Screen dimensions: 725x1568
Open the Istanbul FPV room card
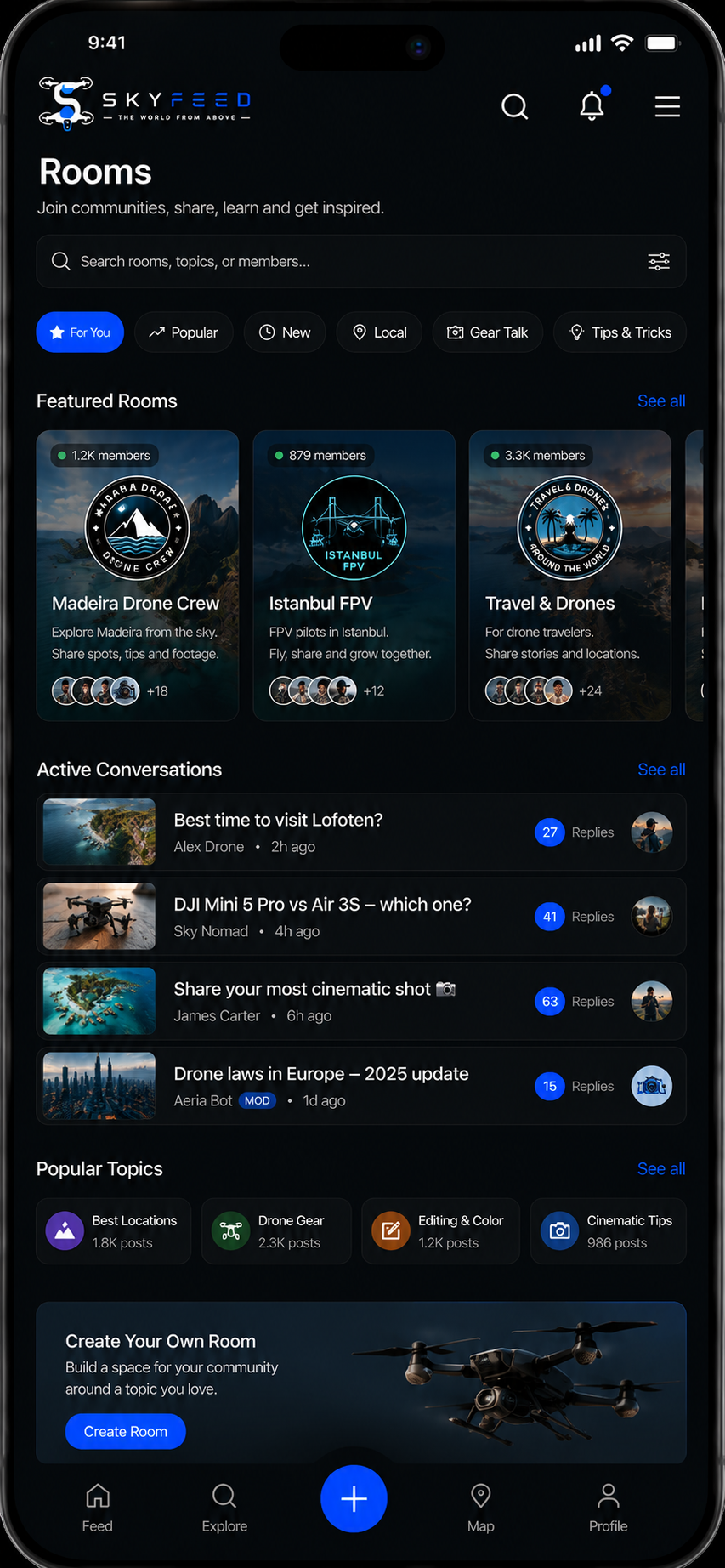tap(354, 576)
